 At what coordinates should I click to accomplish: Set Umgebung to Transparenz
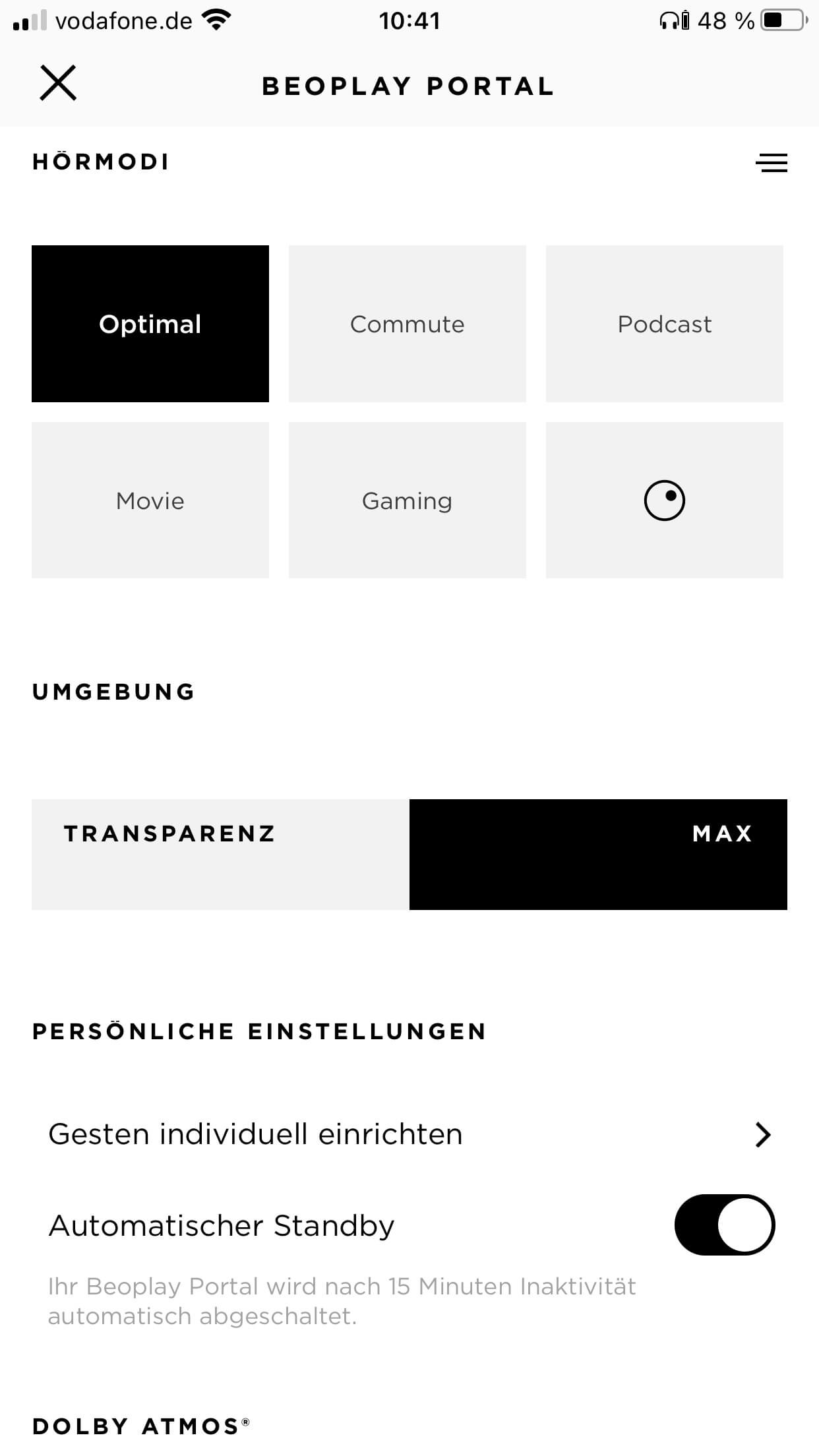tap(220, 854)
